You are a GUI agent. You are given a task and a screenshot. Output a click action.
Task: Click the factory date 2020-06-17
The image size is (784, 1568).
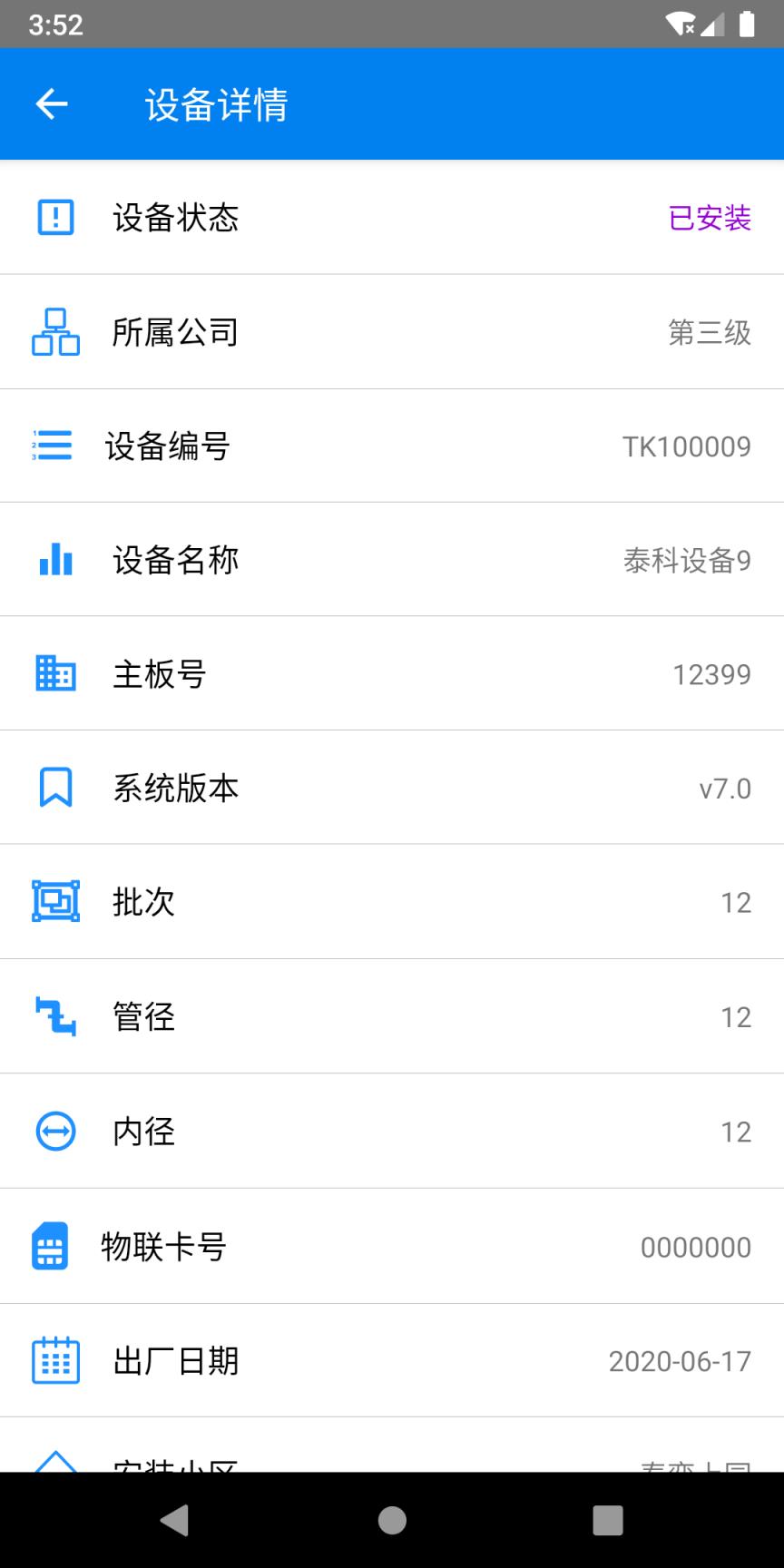pos(679,1360)
